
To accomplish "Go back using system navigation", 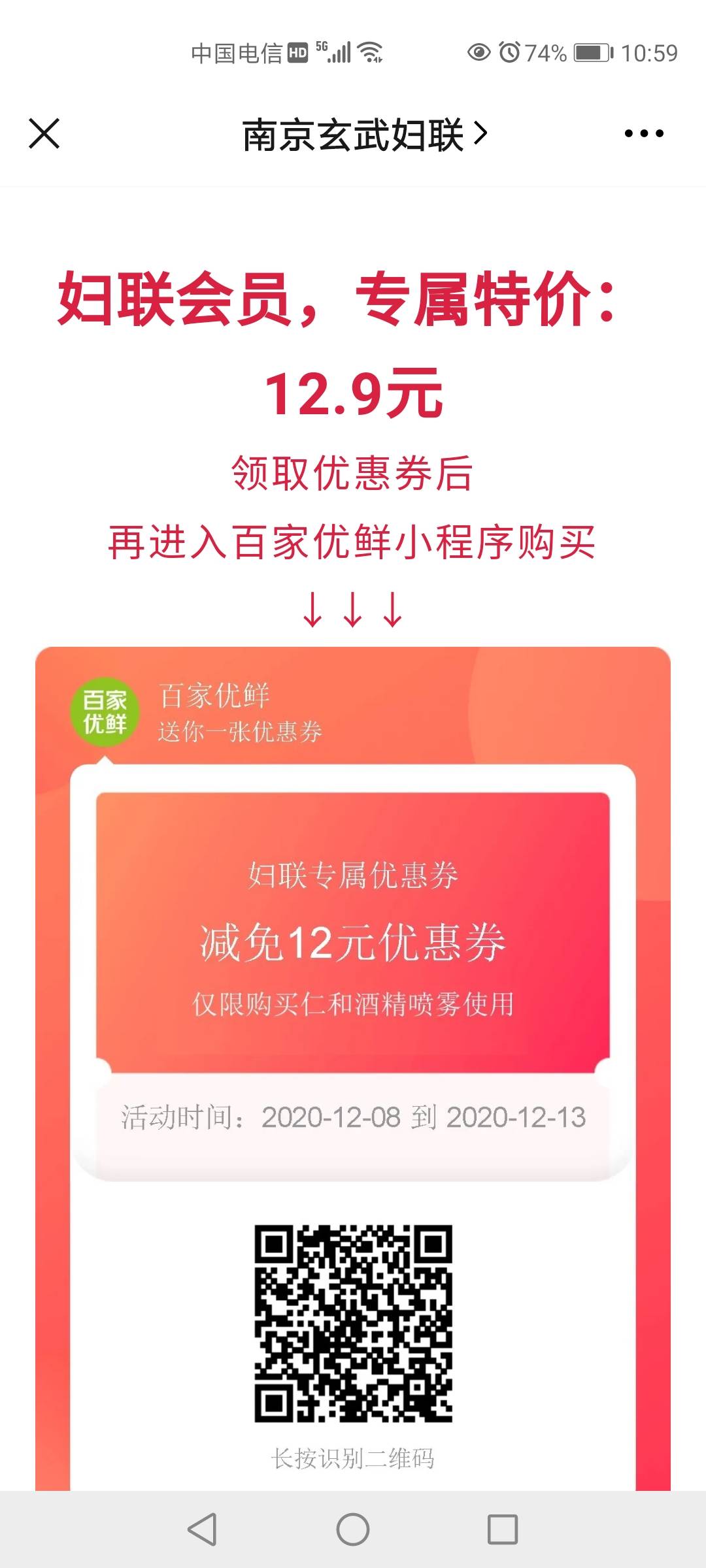I will click(x=202, y=1529).
